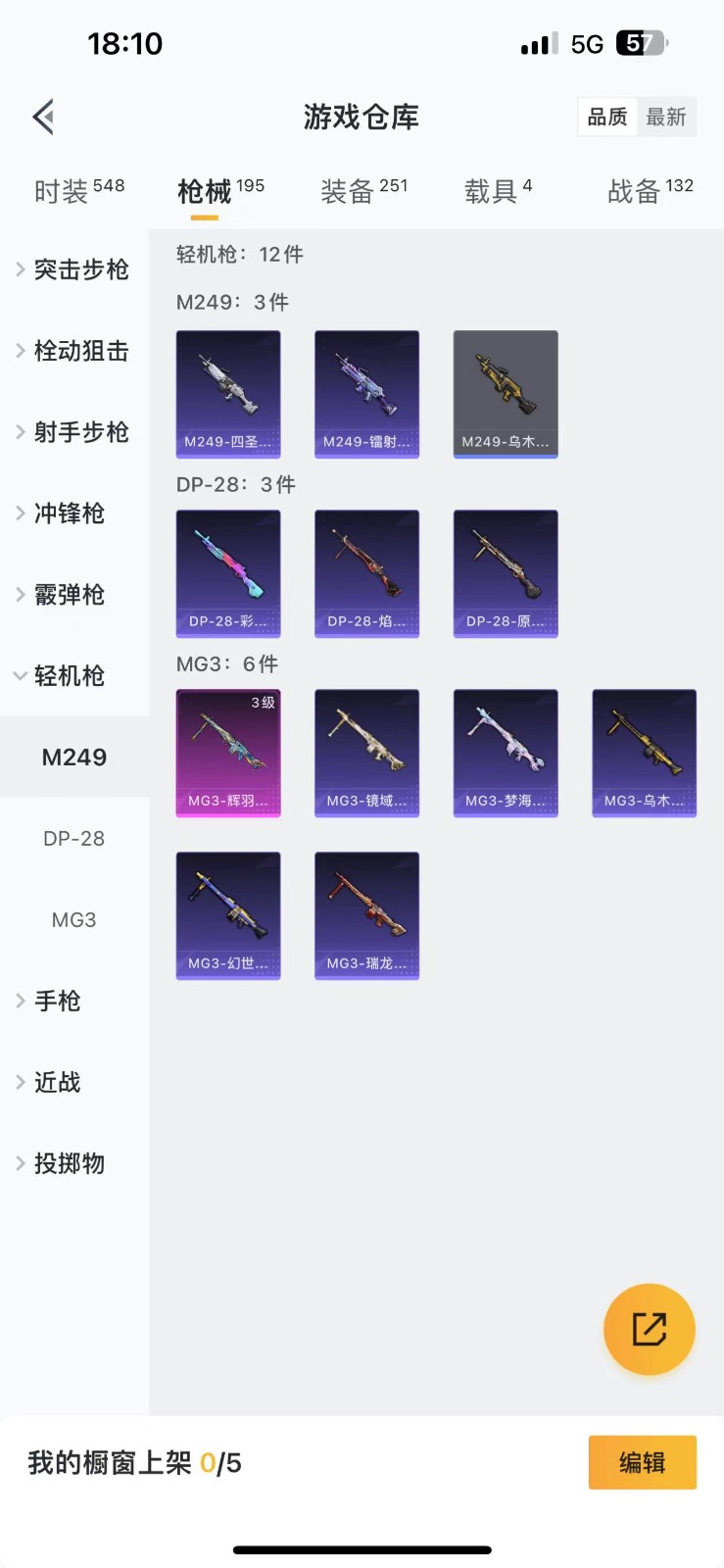Open the MG3-辉羽 level 3 skin
The image size is (724, 1568).
coord(228,753)
